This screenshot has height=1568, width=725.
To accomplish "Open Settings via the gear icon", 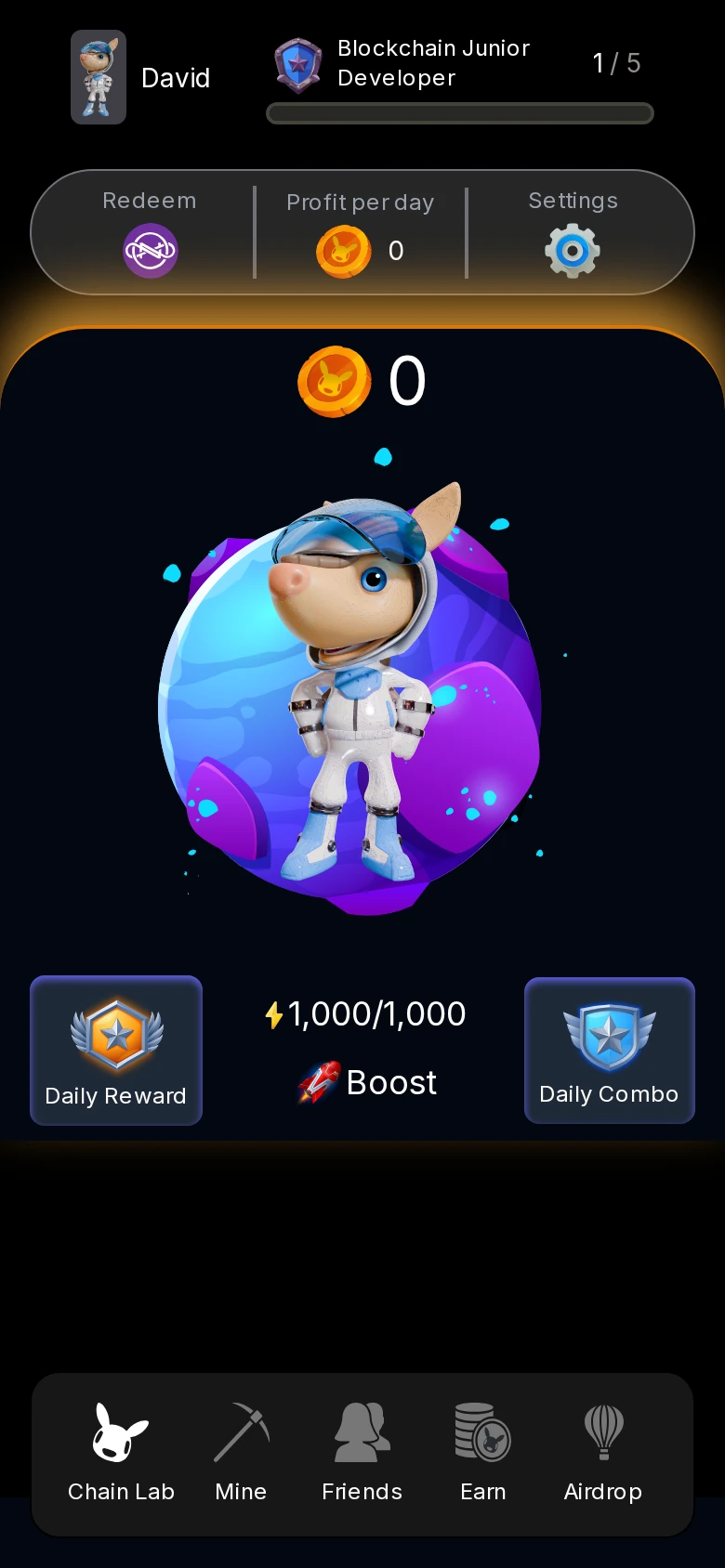I will pos(573,250).
